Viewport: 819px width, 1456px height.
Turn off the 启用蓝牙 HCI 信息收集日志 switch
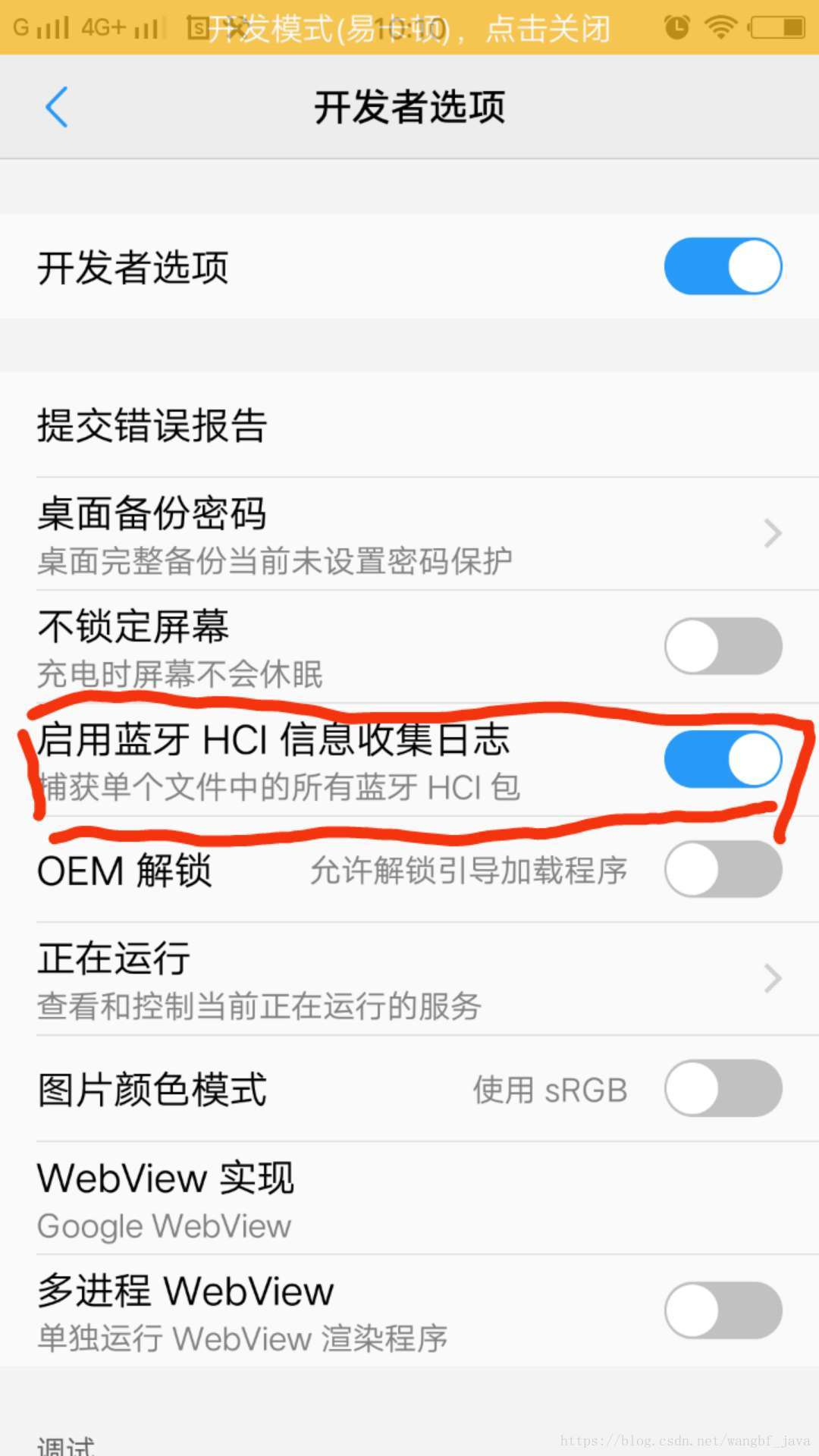coord(722,758)
